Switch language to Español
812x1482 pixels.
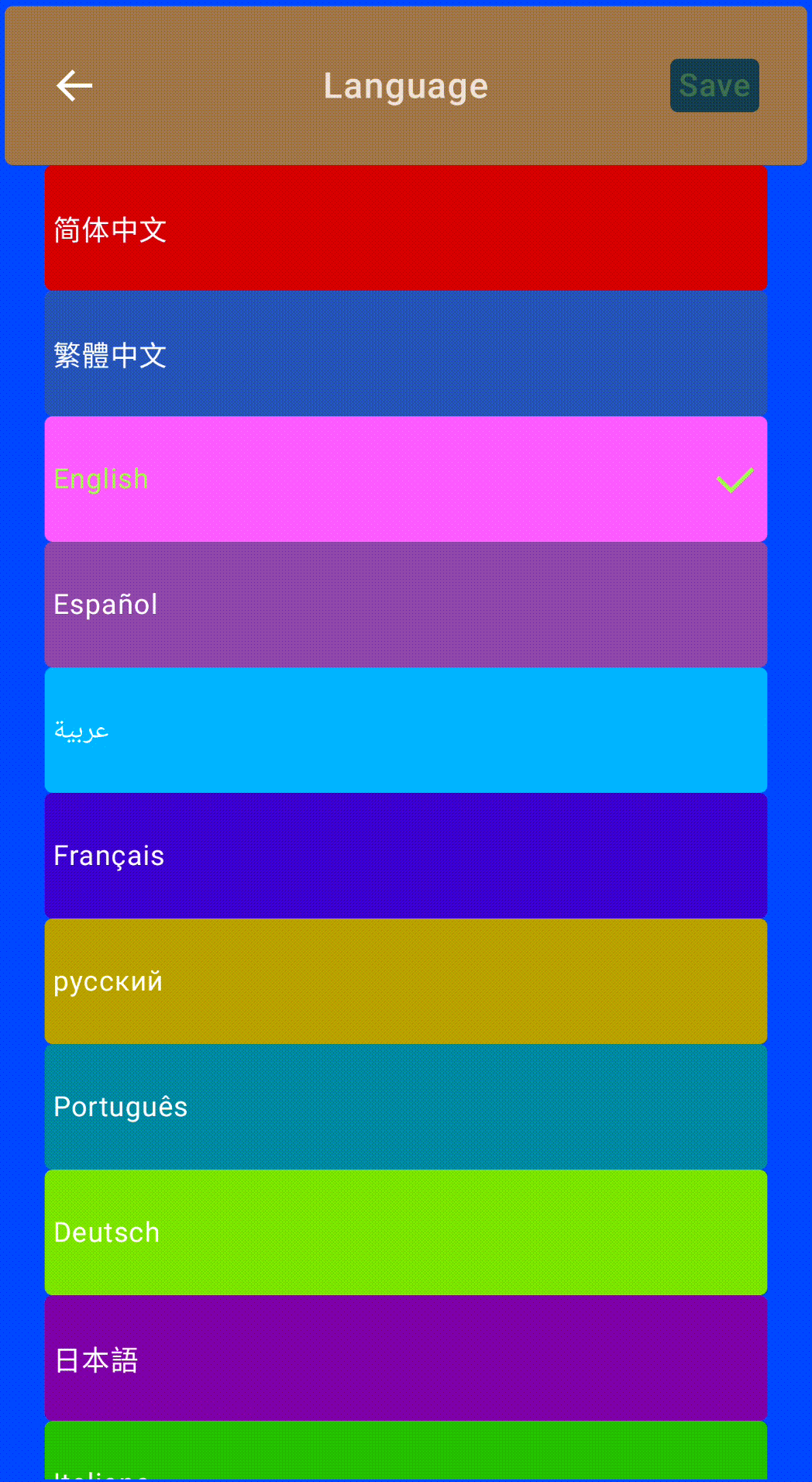click(405, 605)
